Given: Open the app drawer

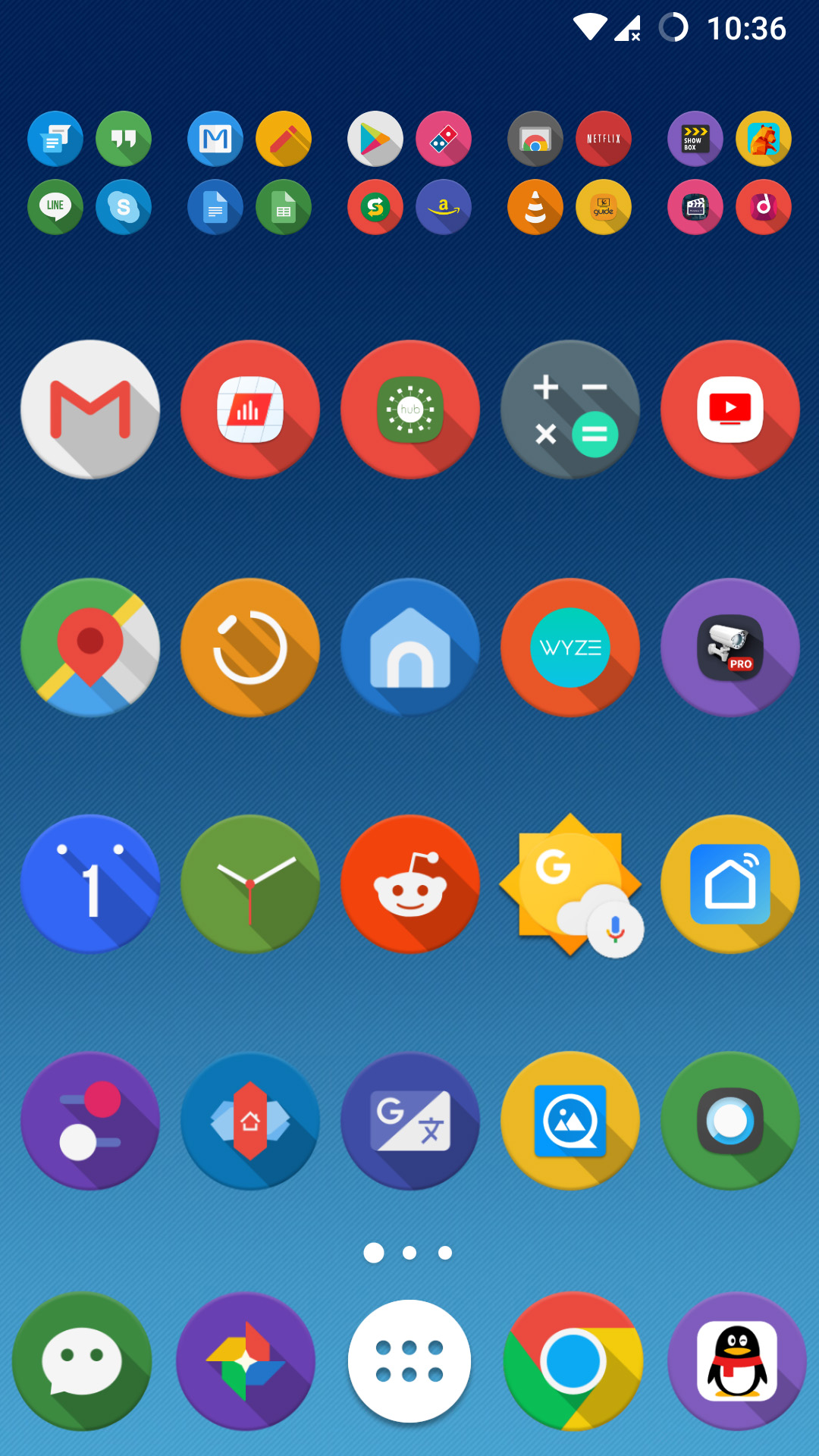Looking at the screenshot, I should pos(409,1361).
